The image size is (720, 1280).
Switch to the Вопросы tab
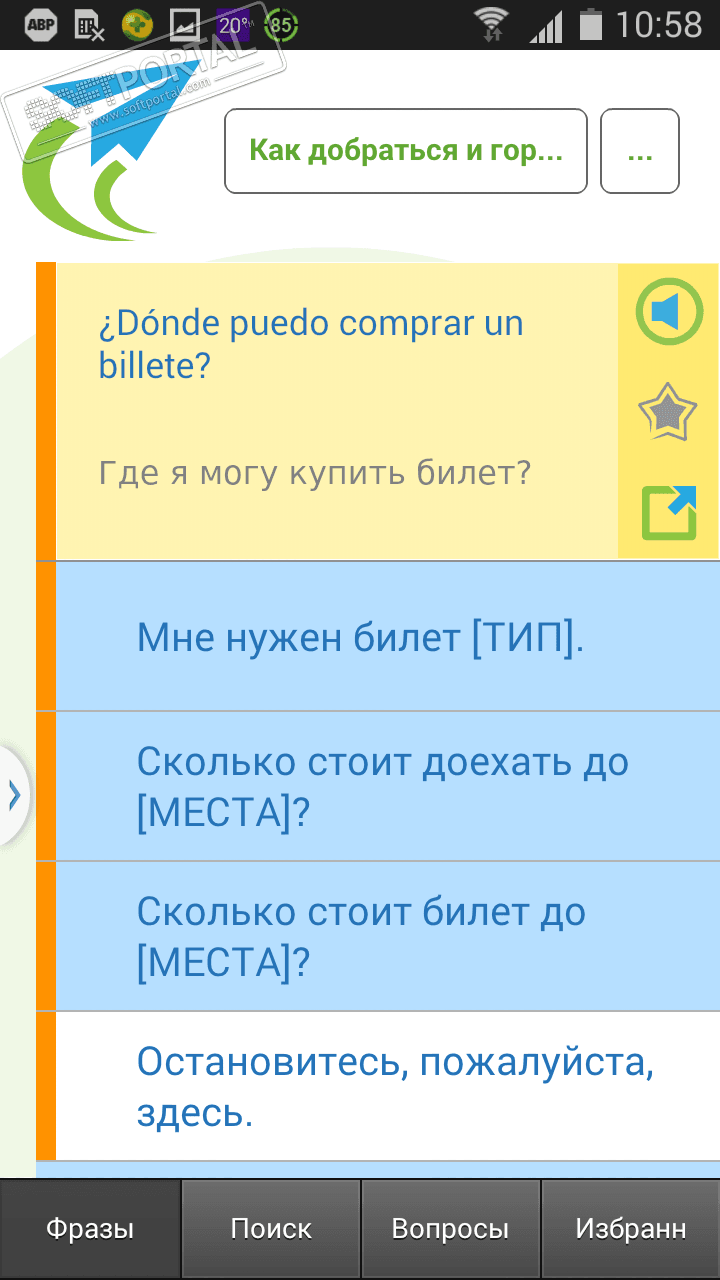(x=450, y=1229)
